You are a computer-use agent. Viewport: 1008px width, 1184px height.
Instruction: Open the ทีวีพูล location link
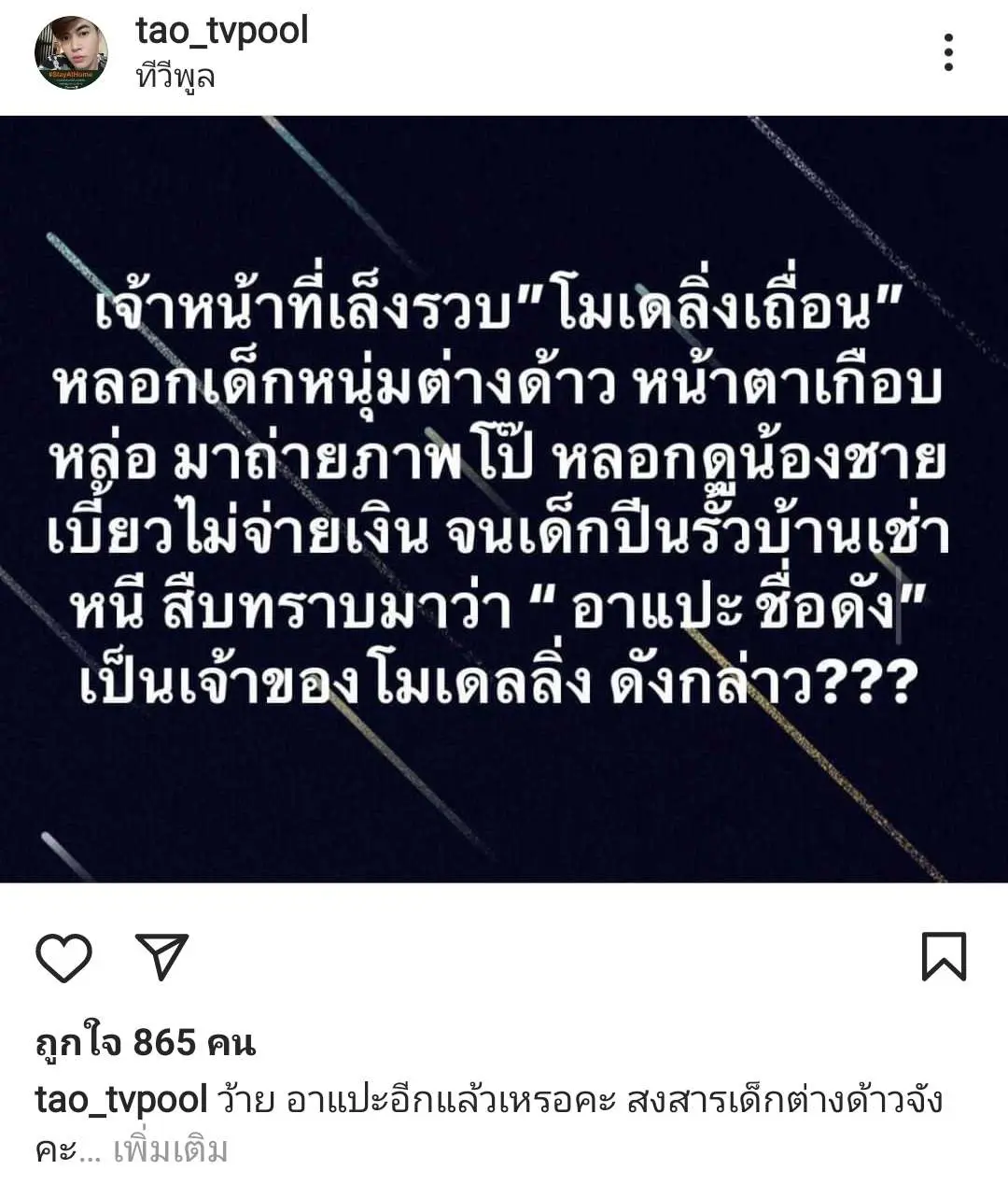click(175, 77)
